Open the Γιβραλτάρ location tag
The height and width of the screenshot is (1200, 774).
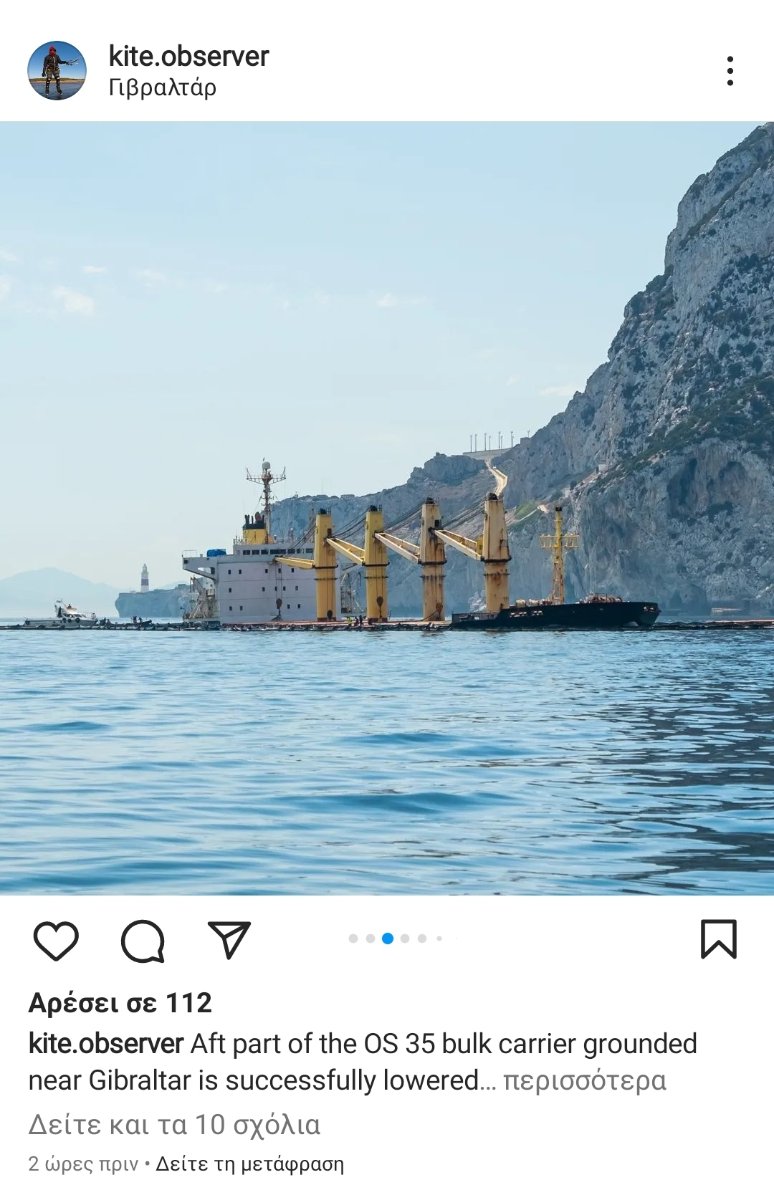click(162, 88)
